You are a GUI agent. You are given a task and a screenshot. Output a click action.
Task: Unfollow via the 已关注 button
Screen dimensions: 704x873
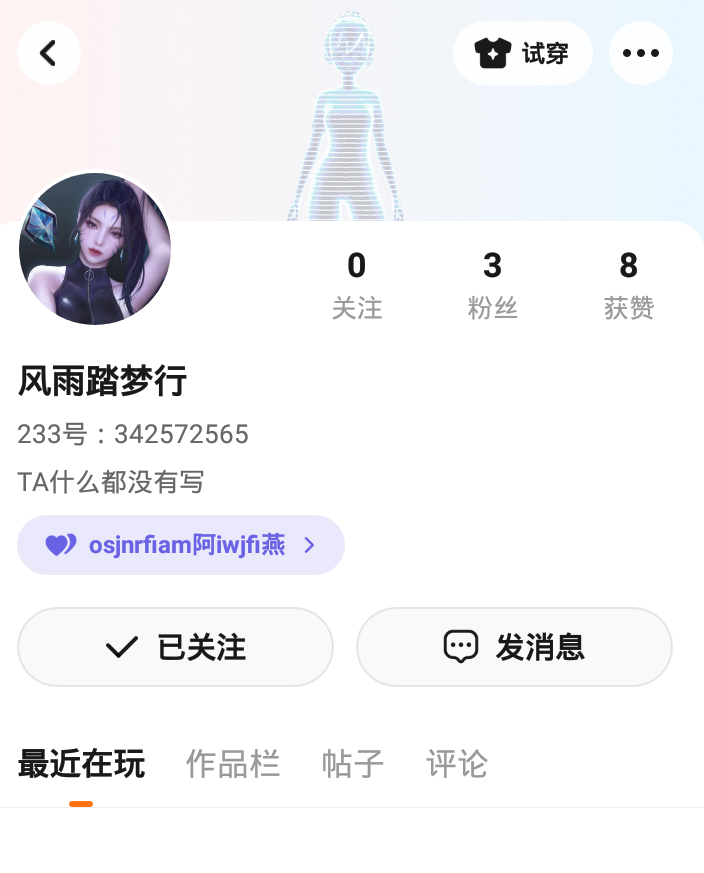(175, 647)
